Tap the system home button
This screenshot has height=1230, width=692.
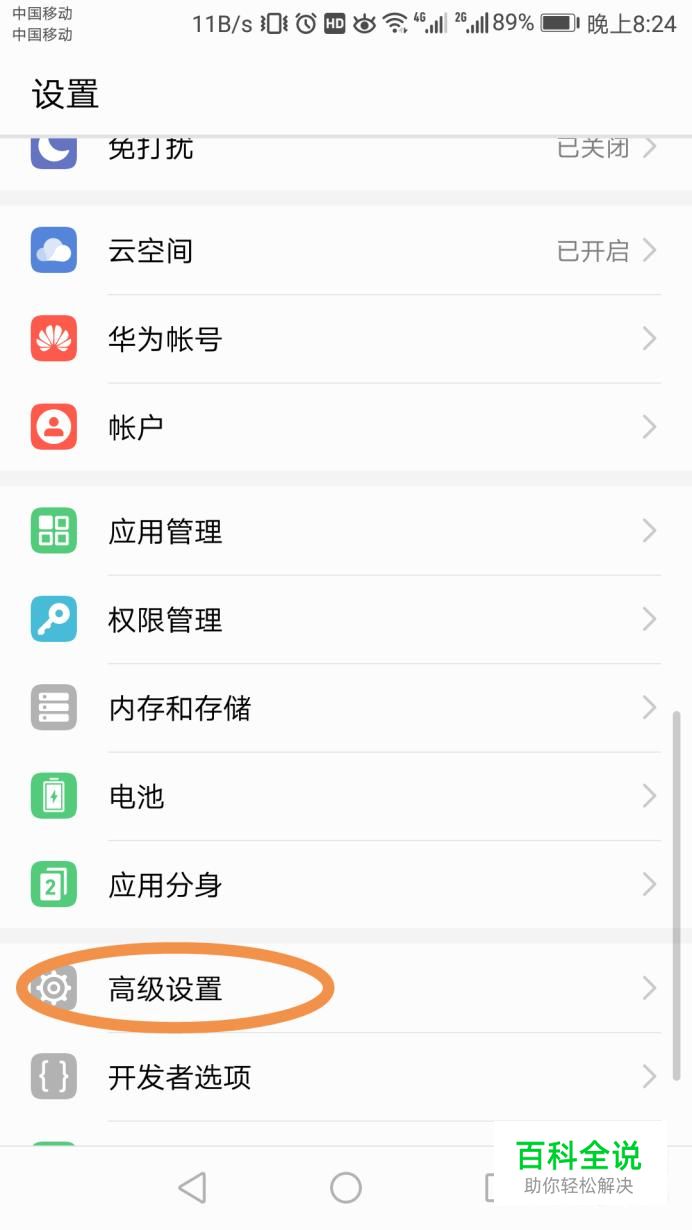[346, 1187]
